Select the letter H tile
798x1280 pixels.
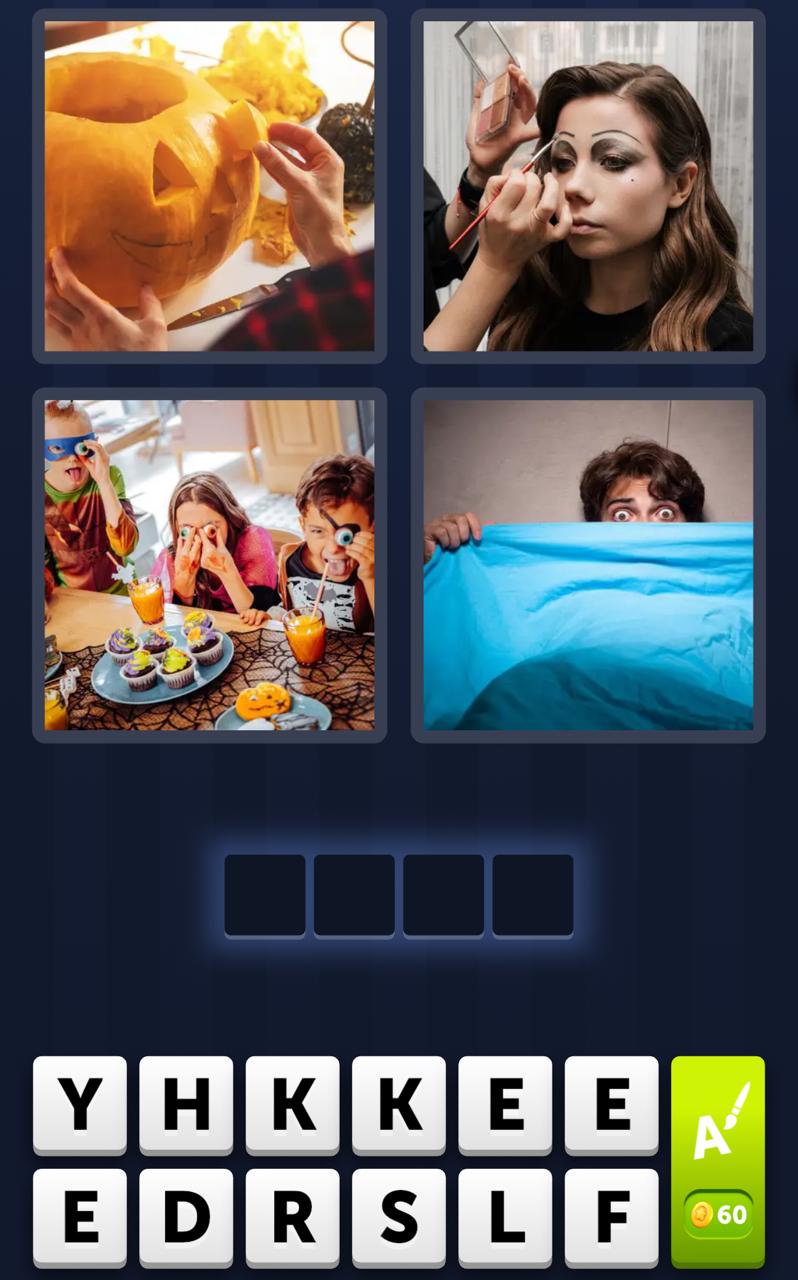click(x=186, y=1104)
